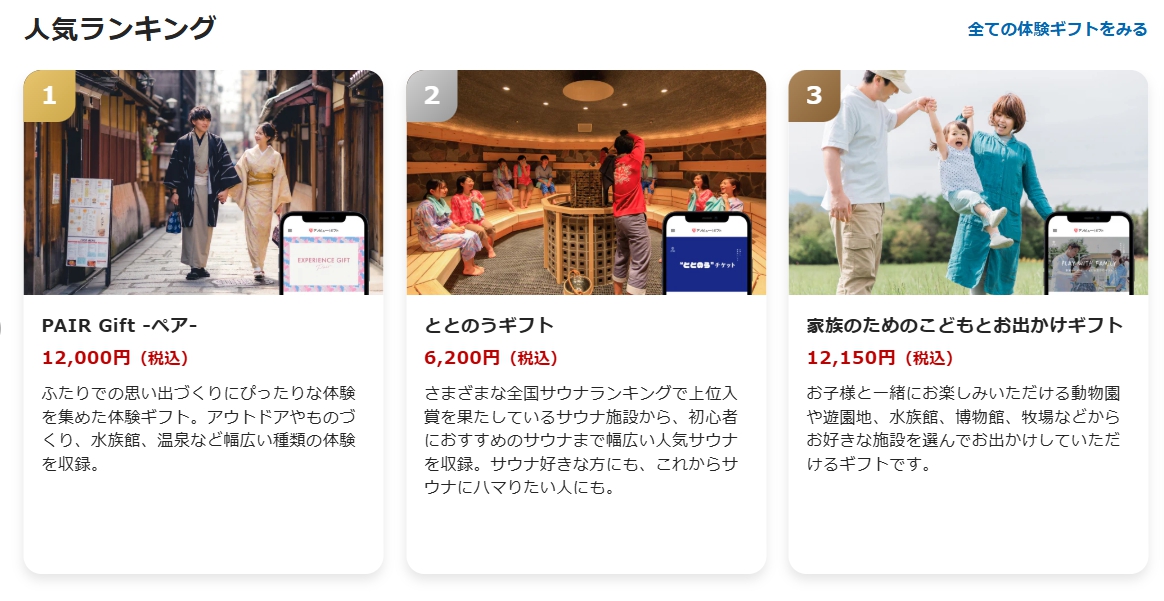
Task: Open the 全ての体験ギフトをみる link
Action: click(1056, 29)
